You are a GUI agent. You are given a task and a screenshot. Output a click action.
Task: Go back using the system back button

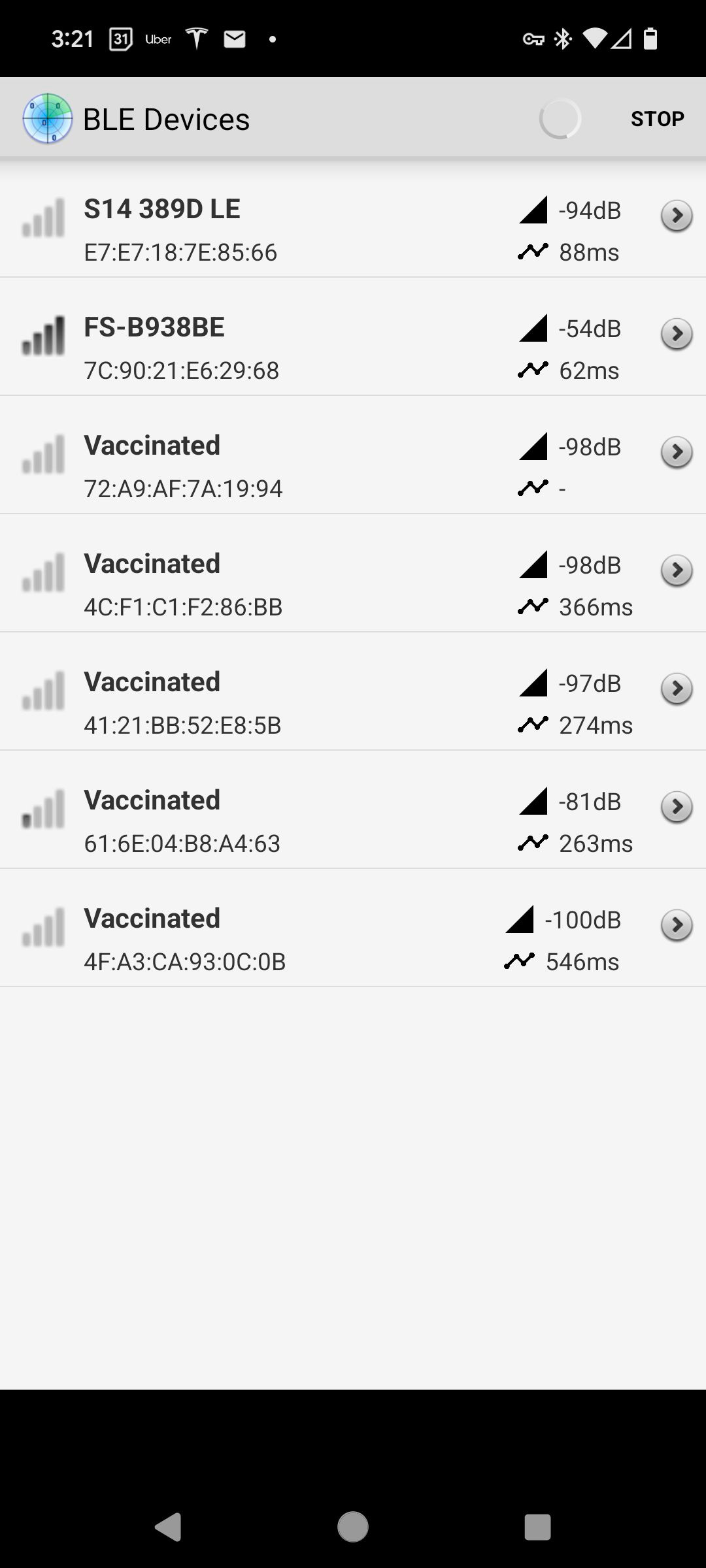point(169,1527)
